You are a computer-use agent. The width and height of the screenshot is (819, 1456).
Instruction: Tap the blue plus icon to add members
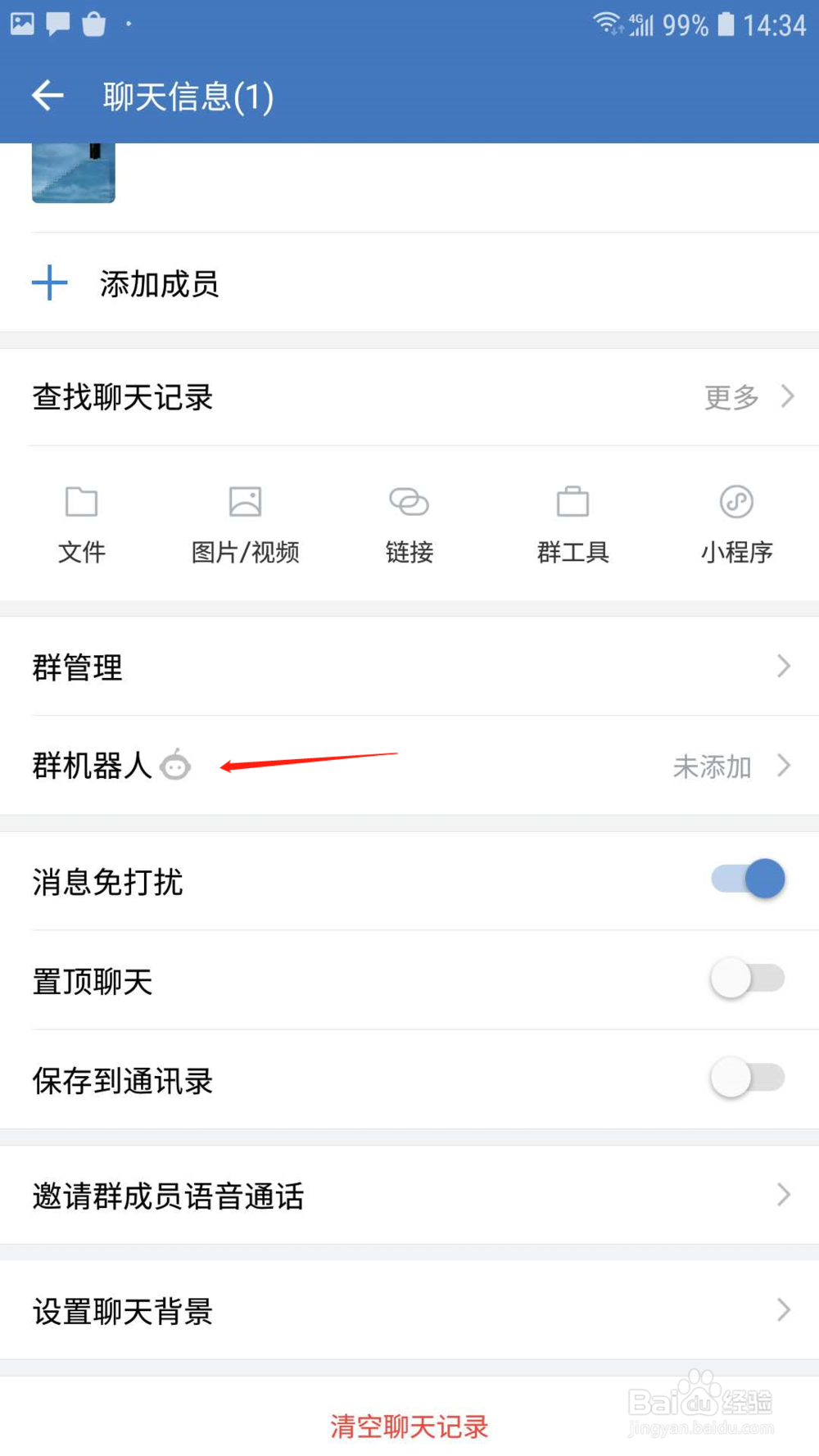[49, 283]
